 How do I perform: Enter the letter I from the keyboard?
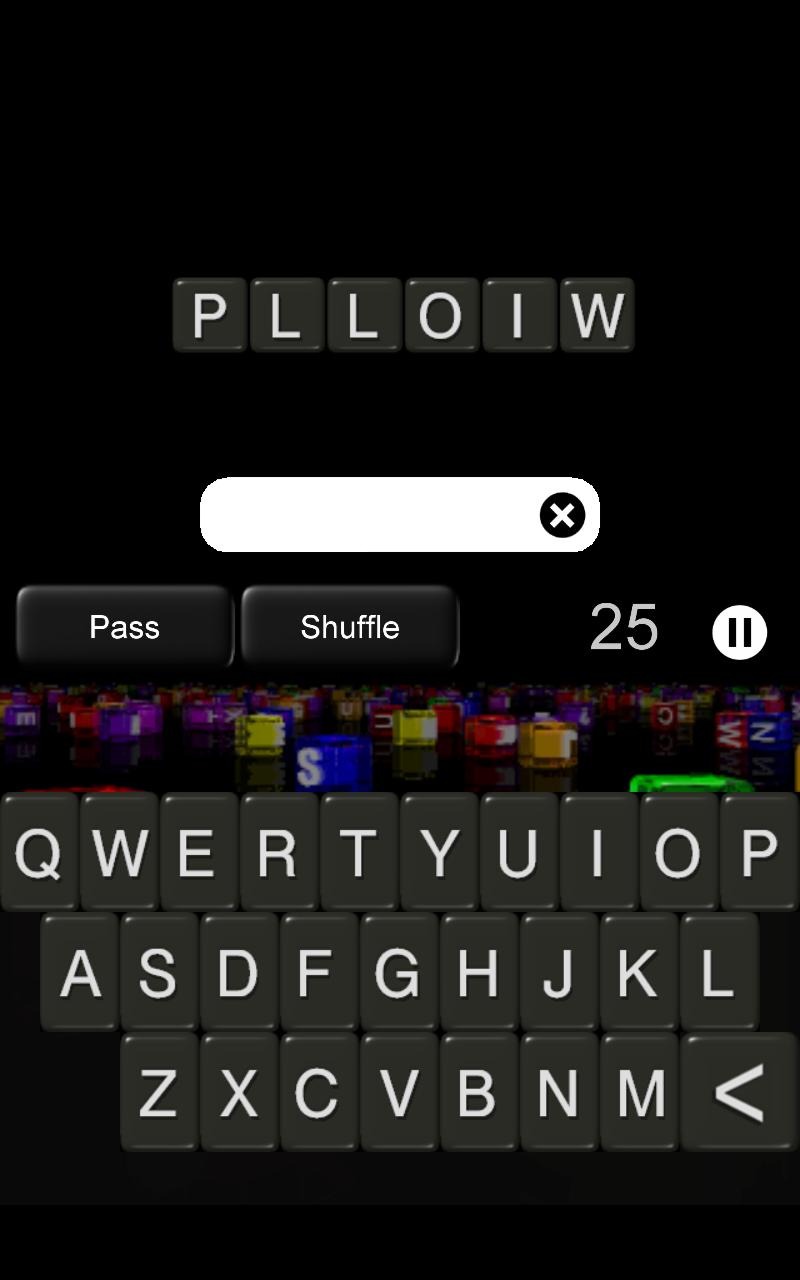pyautogui.click(x=598, y=853)
